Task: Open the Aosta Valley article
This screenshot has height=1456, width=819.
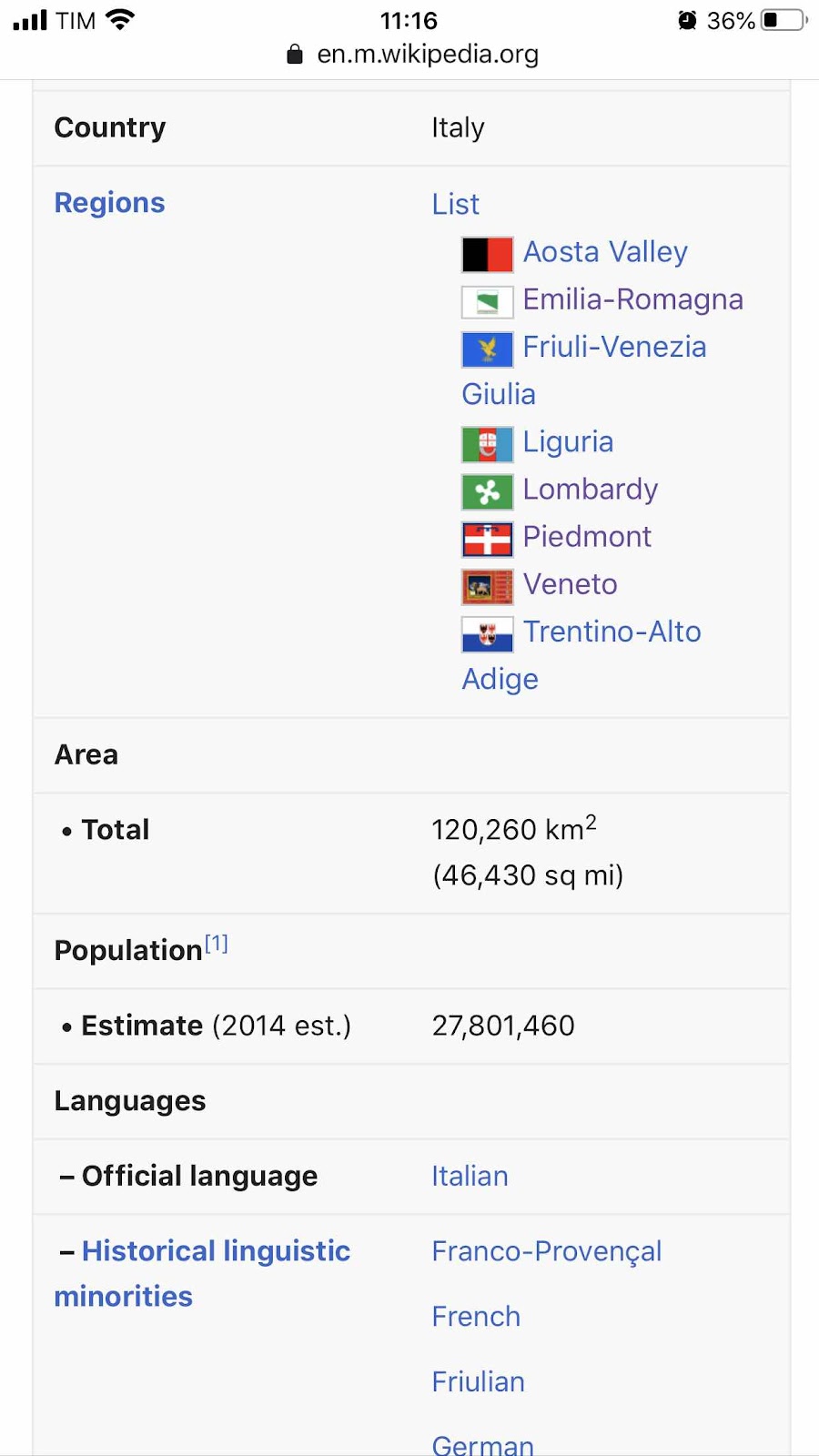Action: pos(604,252)
